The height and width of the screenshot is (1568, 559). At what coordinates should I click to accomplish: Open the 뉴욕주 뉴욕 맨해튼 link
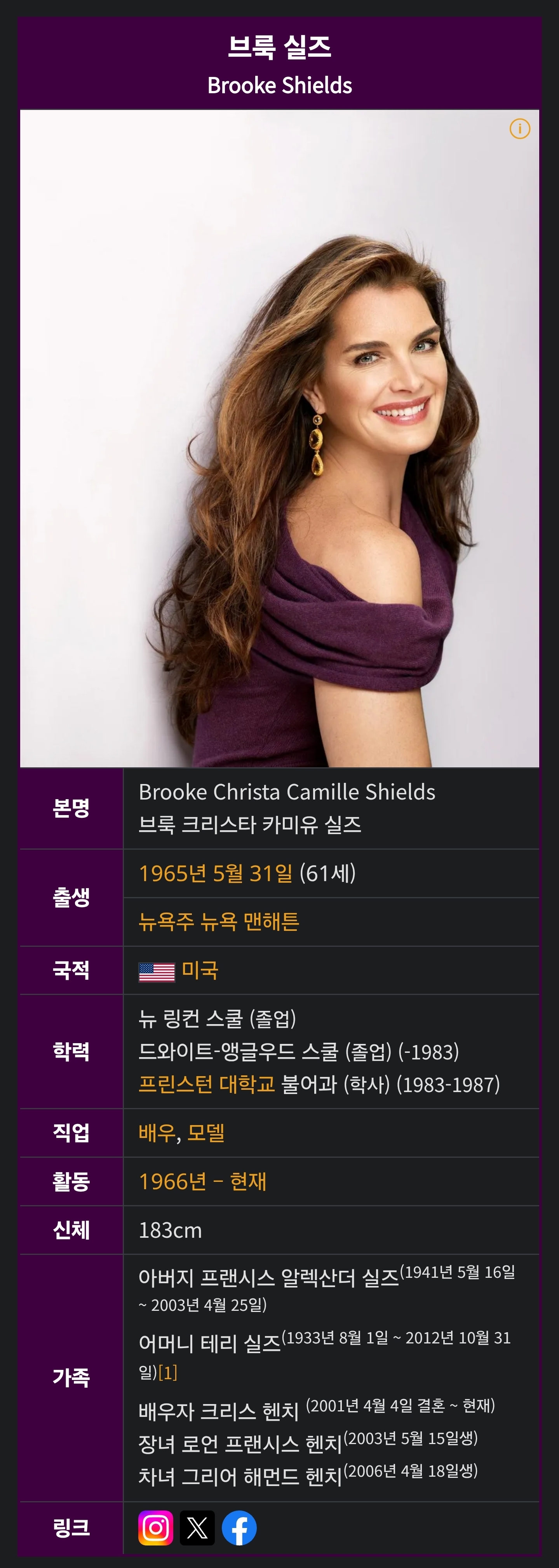tap(219, 922)
